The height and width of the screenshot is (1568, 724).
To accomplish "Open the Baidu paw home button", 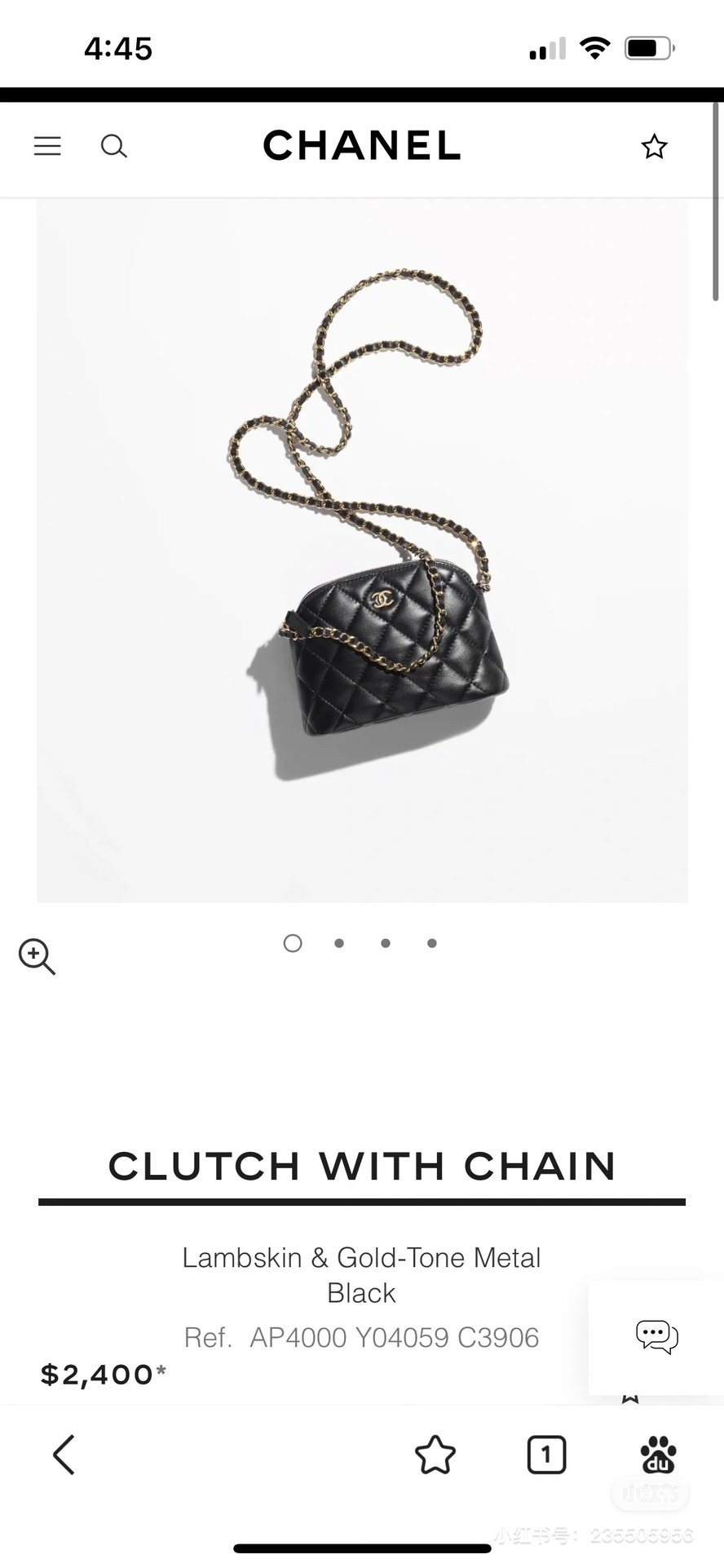I will pyautogui.click(x=658, y=1455).
